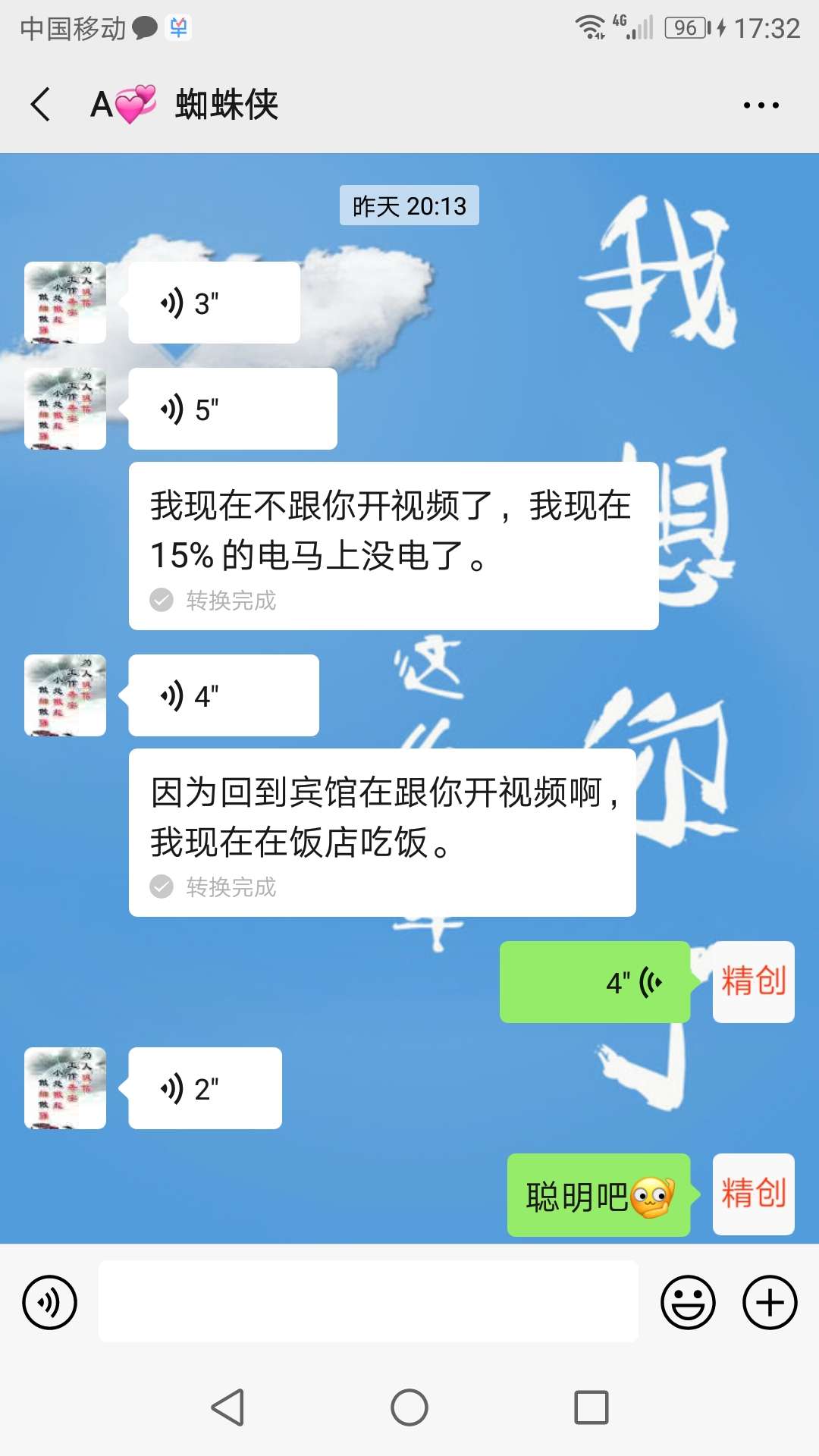Open 蜘蛛侠's profile picture
The width and height of the screenshot is (819, 1456).
[x=65, y=301]
